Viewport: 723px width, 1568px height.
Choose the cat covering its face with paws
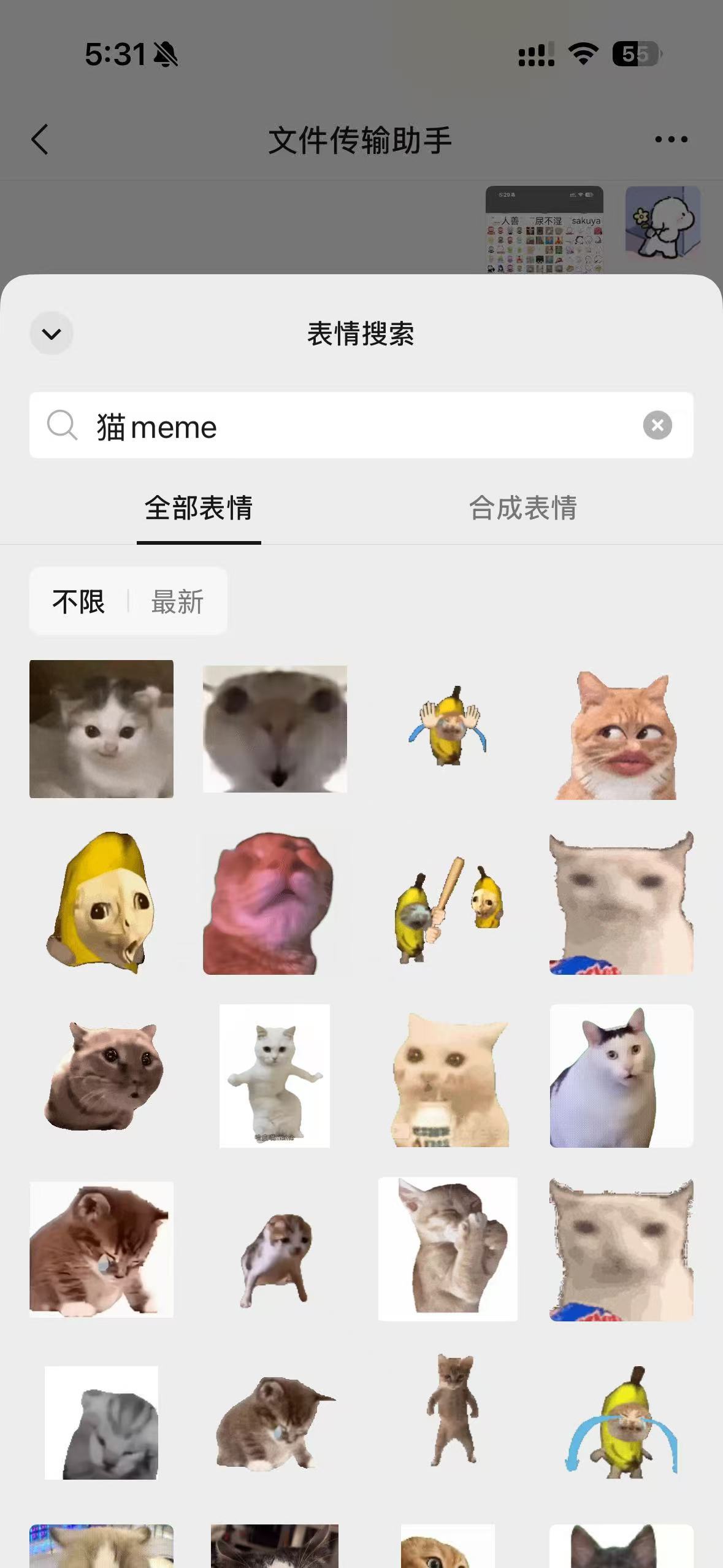(x=448, y=1248)
